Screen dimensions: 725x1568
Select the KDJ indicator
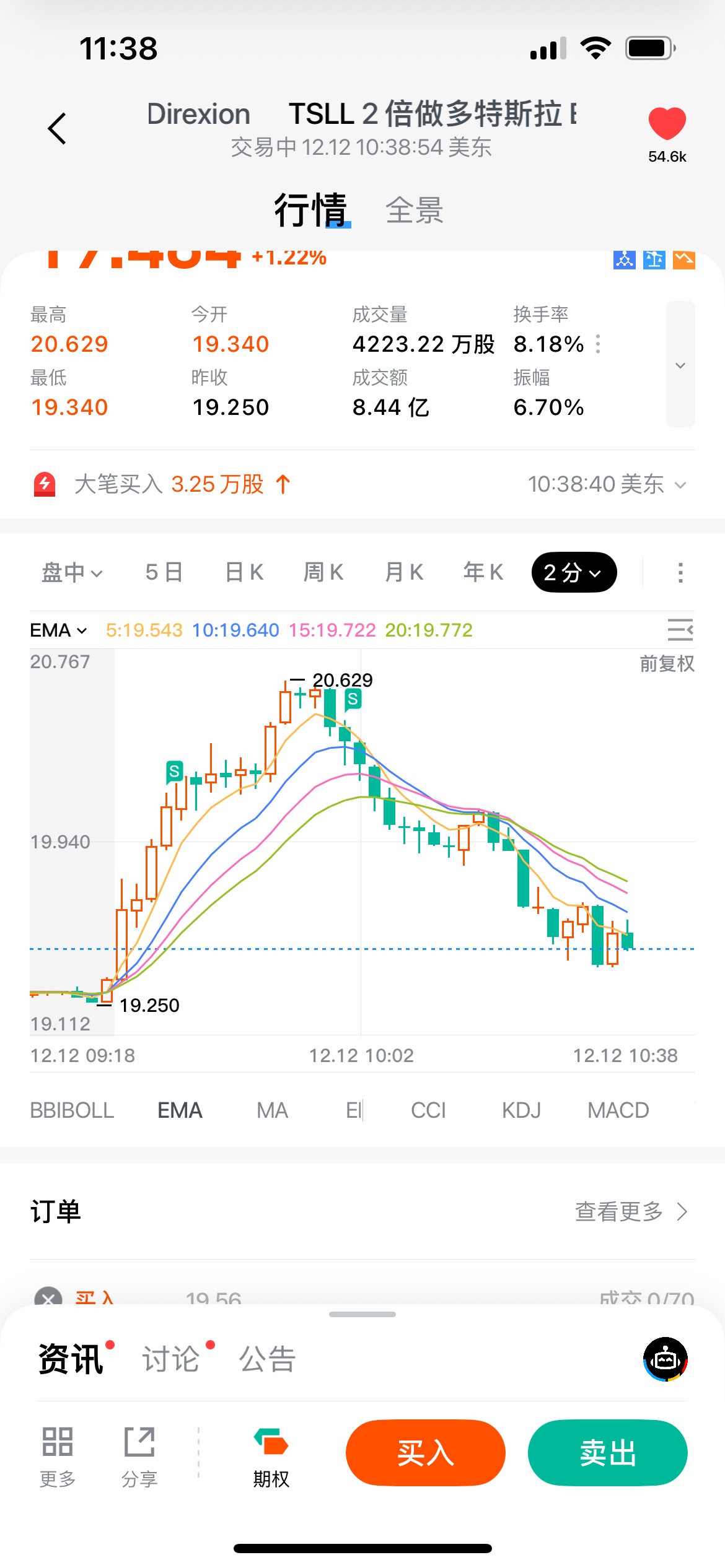pyautogui.click(x=521, y=1110)
